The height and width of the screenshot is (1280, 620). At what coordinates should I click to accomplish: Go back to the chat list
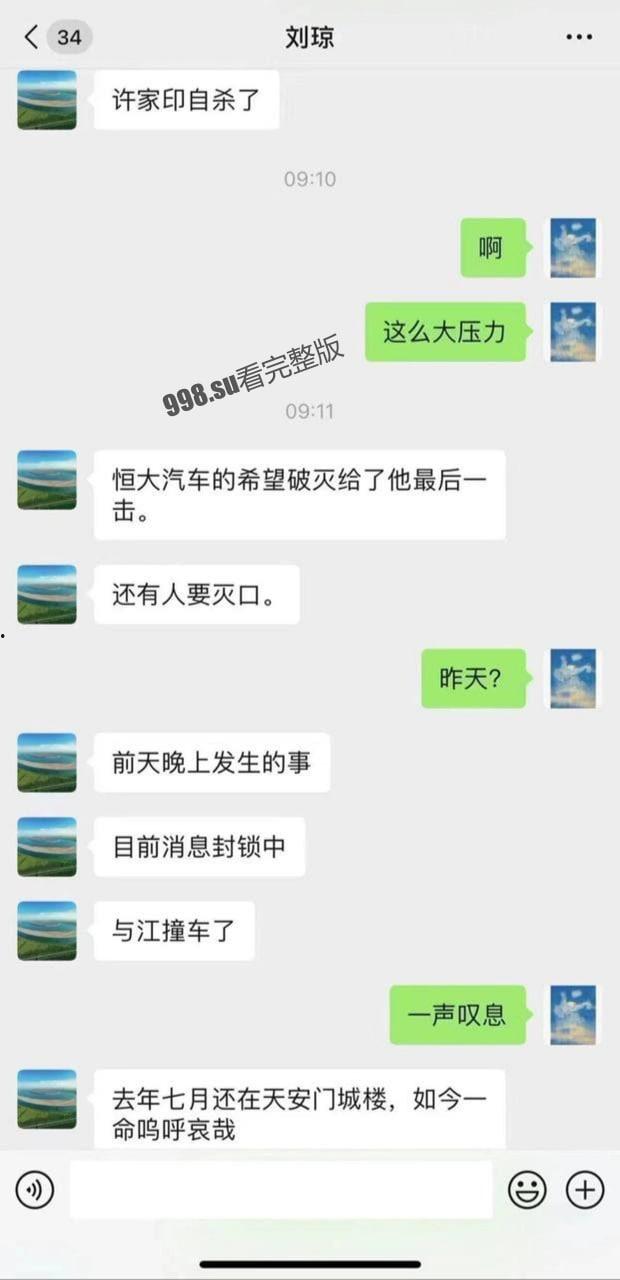tap(32, 38)
